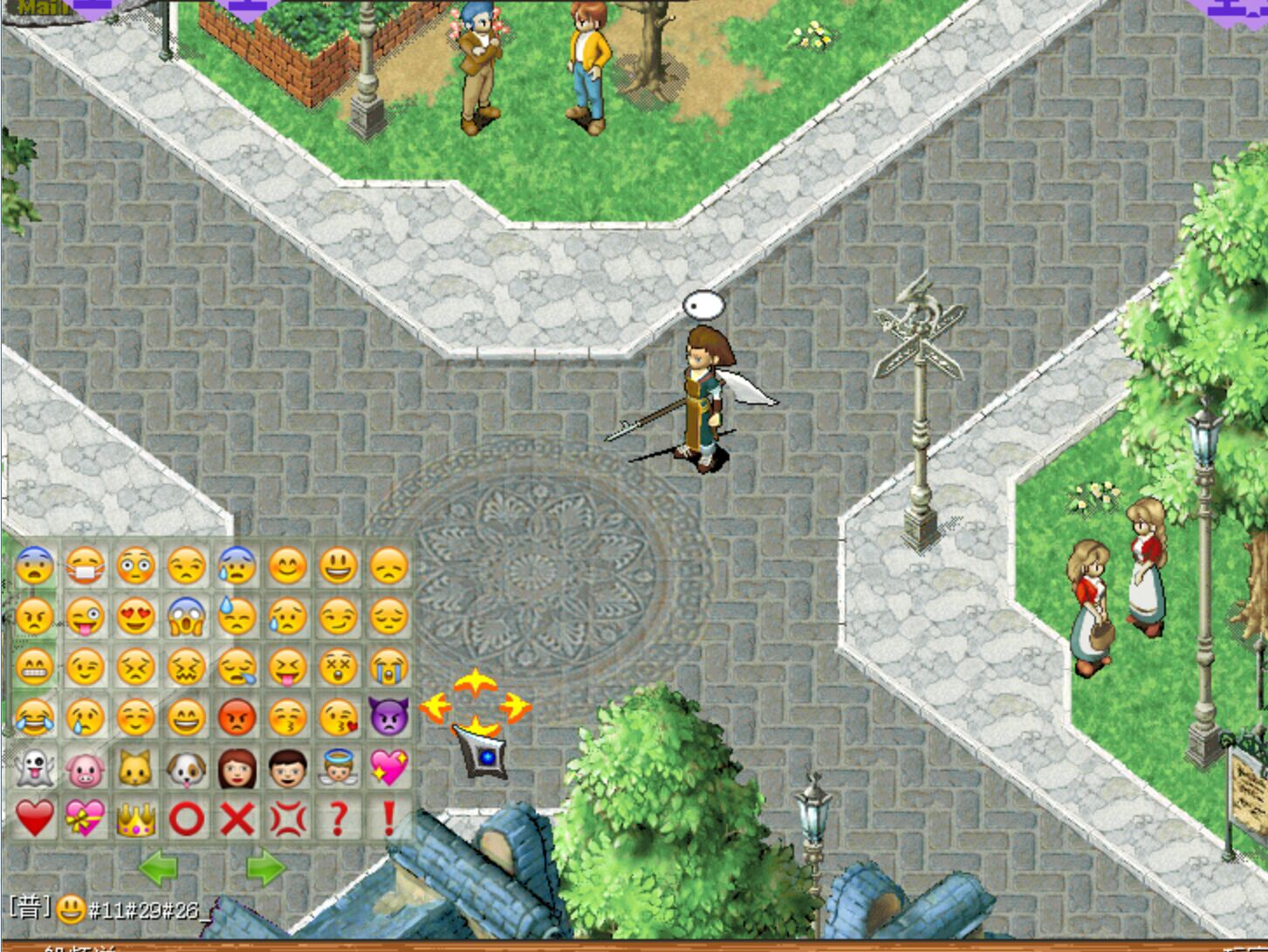Choose the red circle O emoji
1268x952 pixels.
click(x=186, y=819)
